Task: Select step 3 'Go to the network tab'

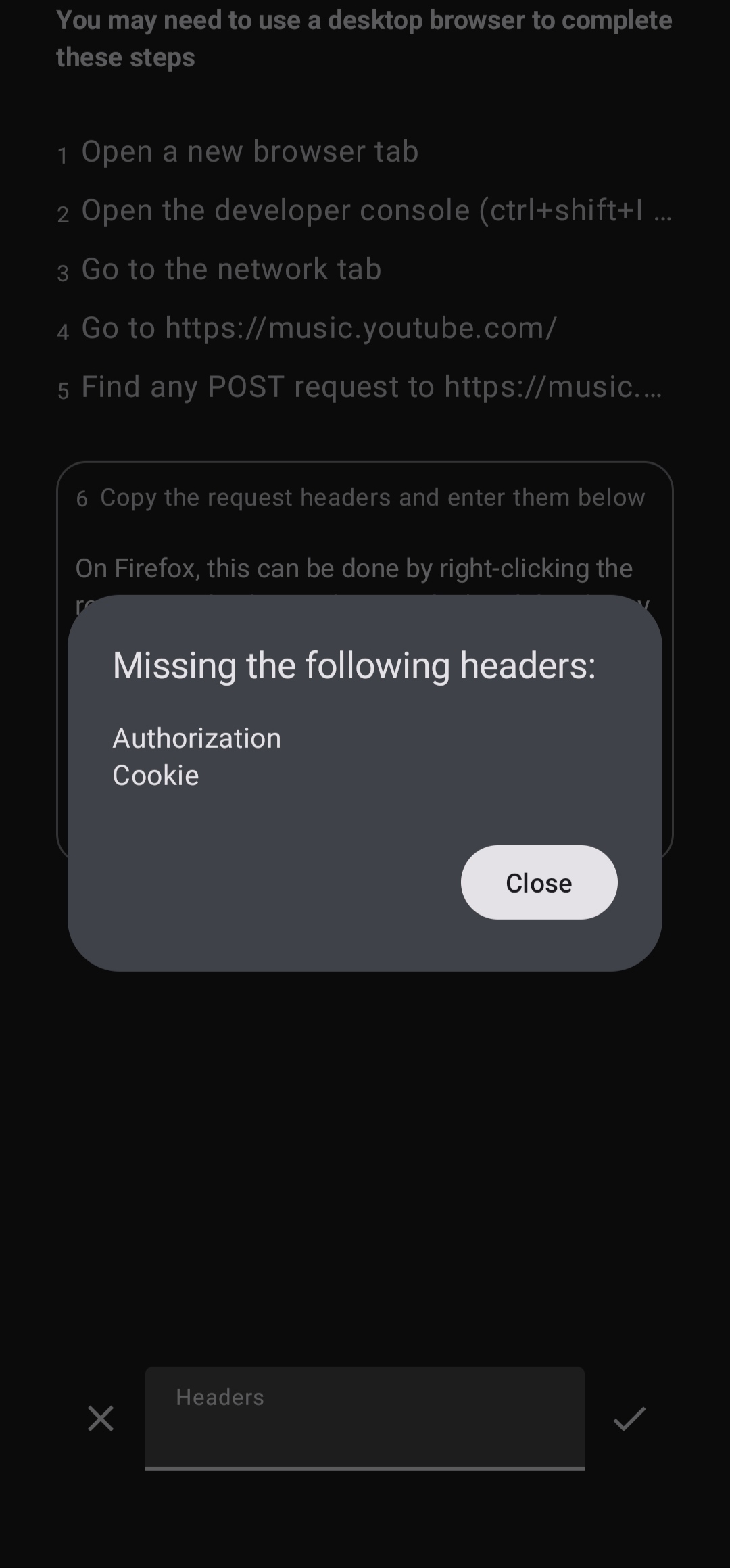Action: pos(230,269)
